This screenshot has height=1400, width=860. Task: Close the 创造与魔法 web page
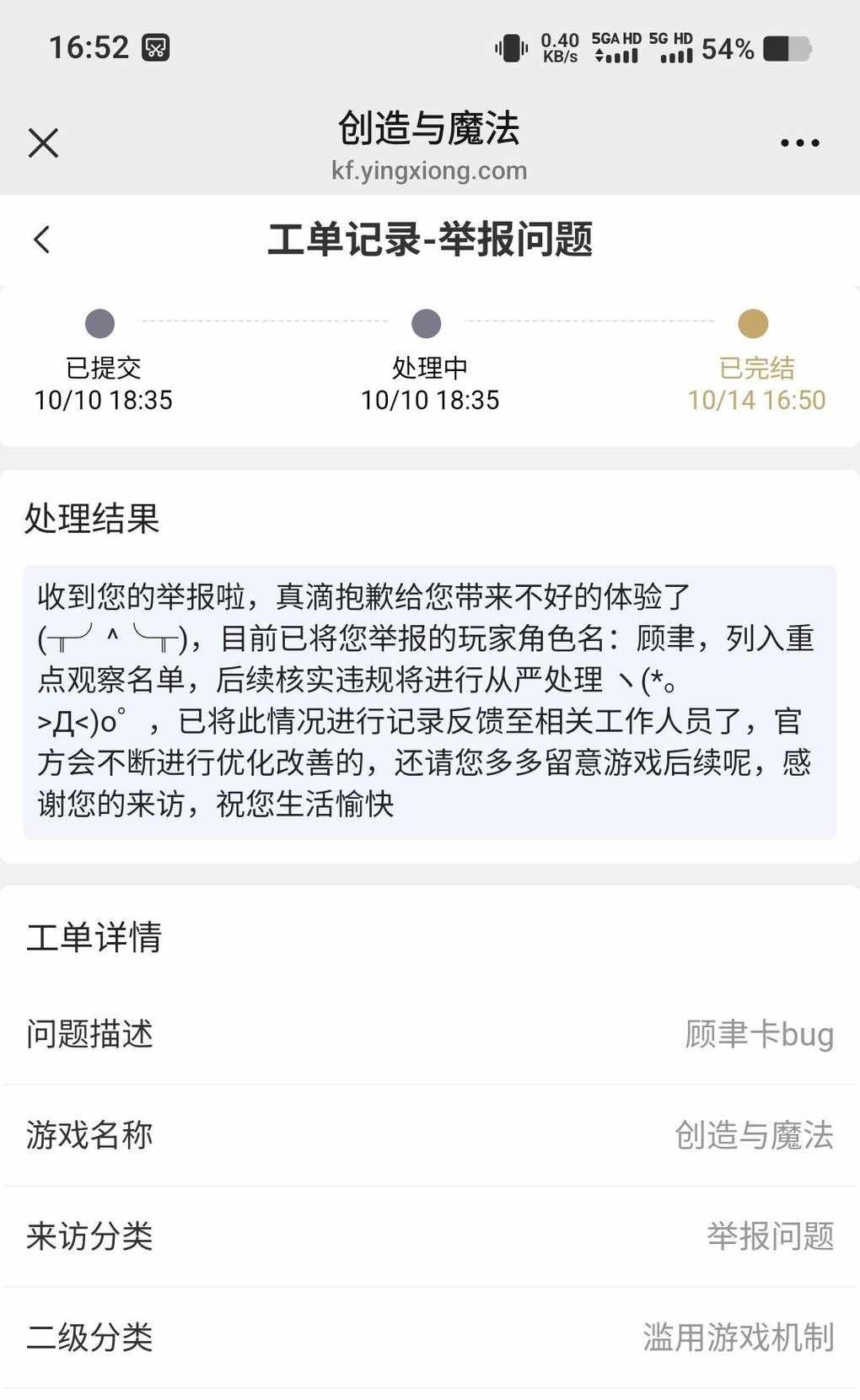click(x=43, y=143)
